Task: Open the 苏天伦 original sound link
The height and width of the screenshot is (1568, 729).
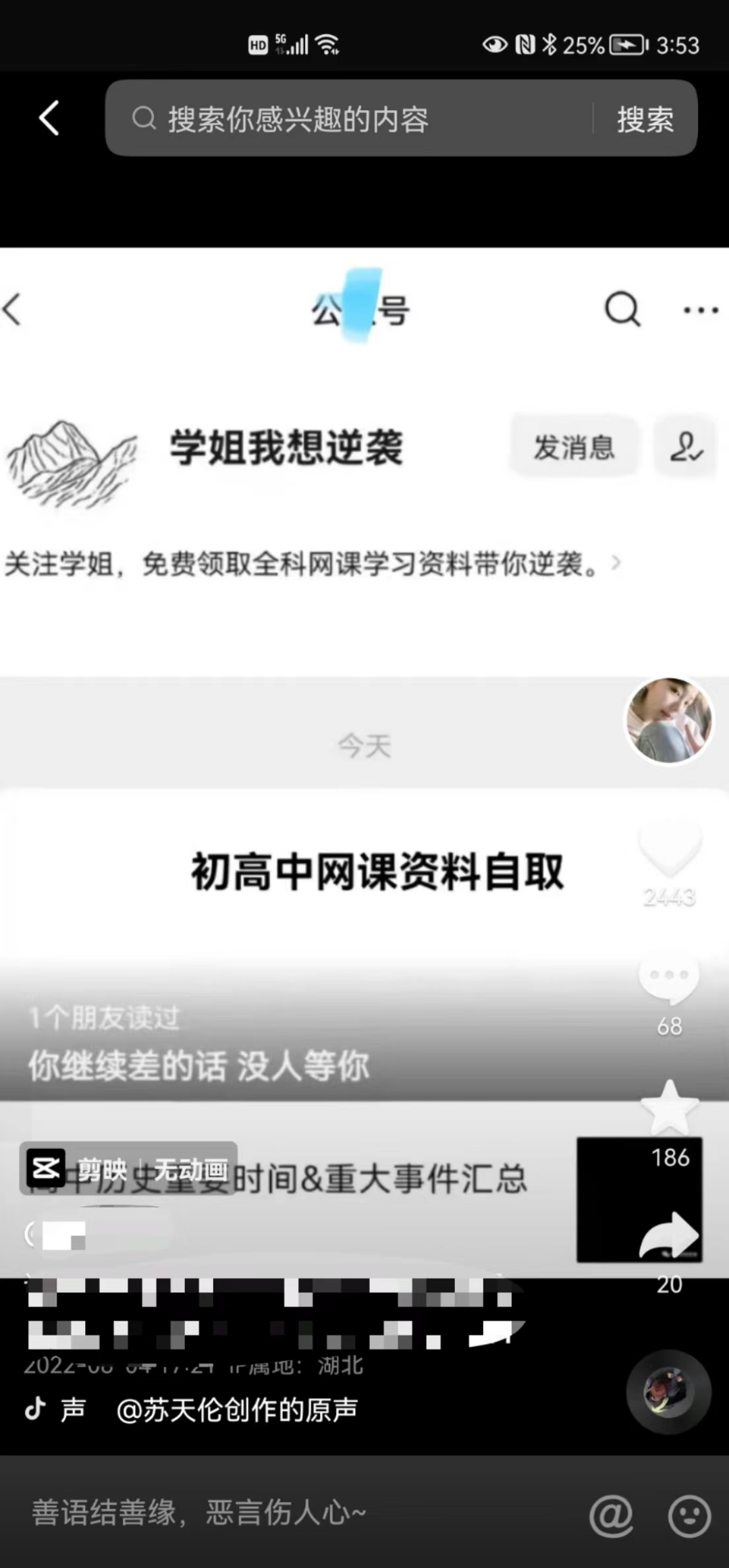Action: pyautogui.click(x=236, y=1410)
